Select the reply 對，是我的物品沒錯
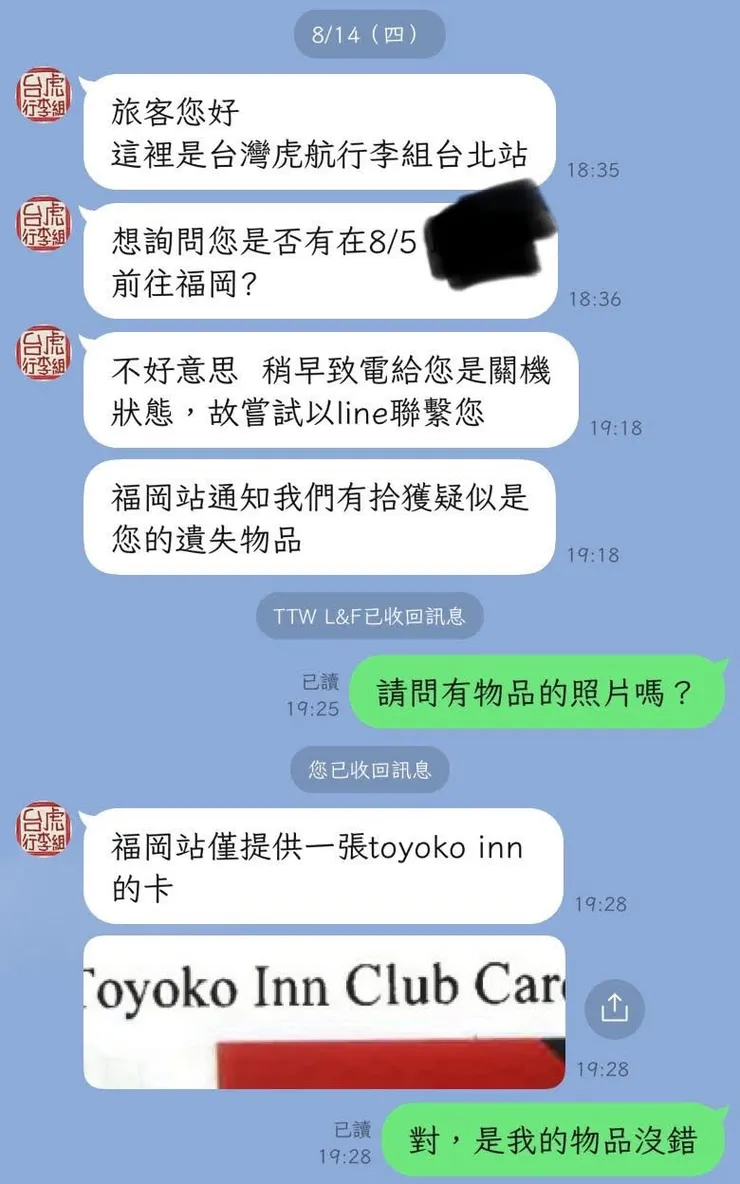Image resolution: width=740 pixels, height=1184 pixels. 555,1138
